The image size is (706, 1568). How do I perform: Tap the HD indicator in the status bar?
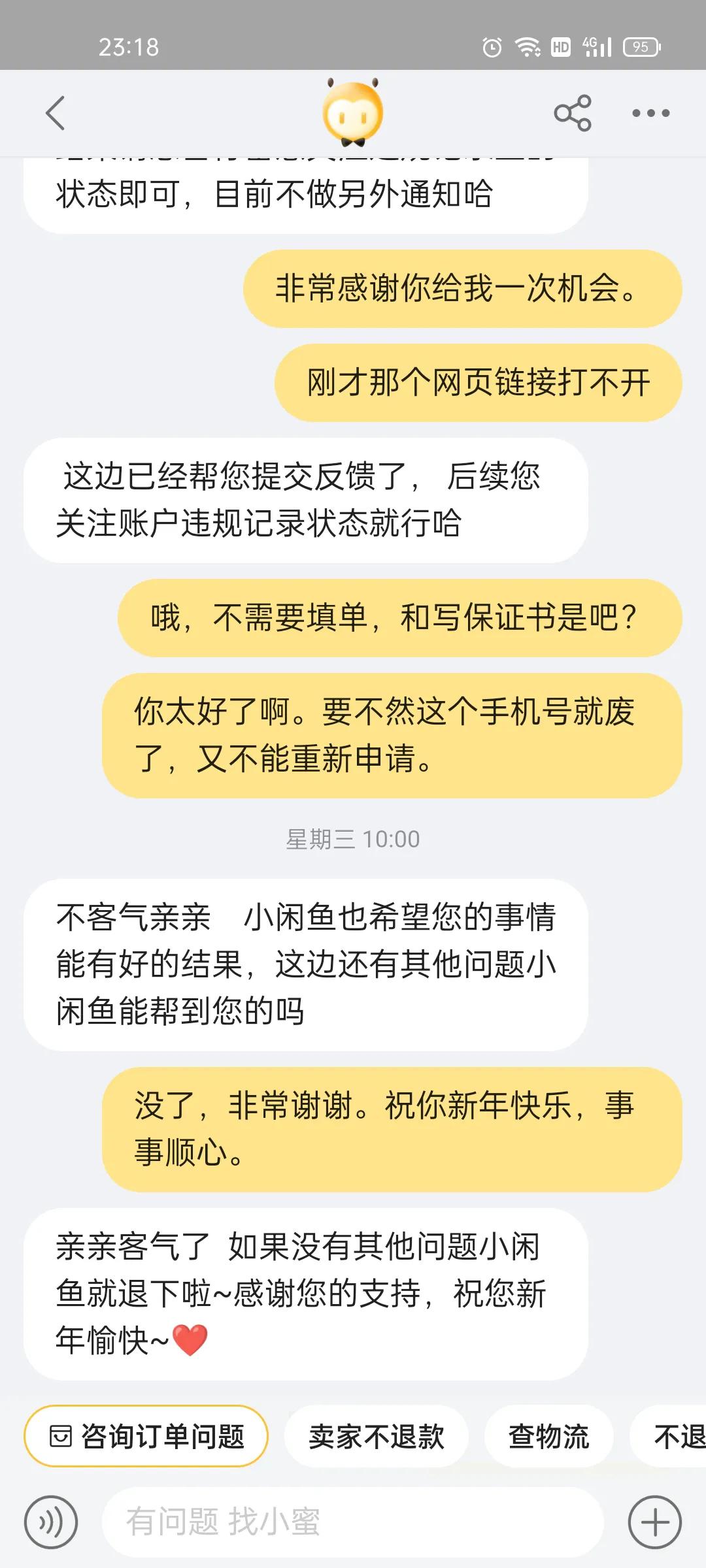[x=560, y=46]
